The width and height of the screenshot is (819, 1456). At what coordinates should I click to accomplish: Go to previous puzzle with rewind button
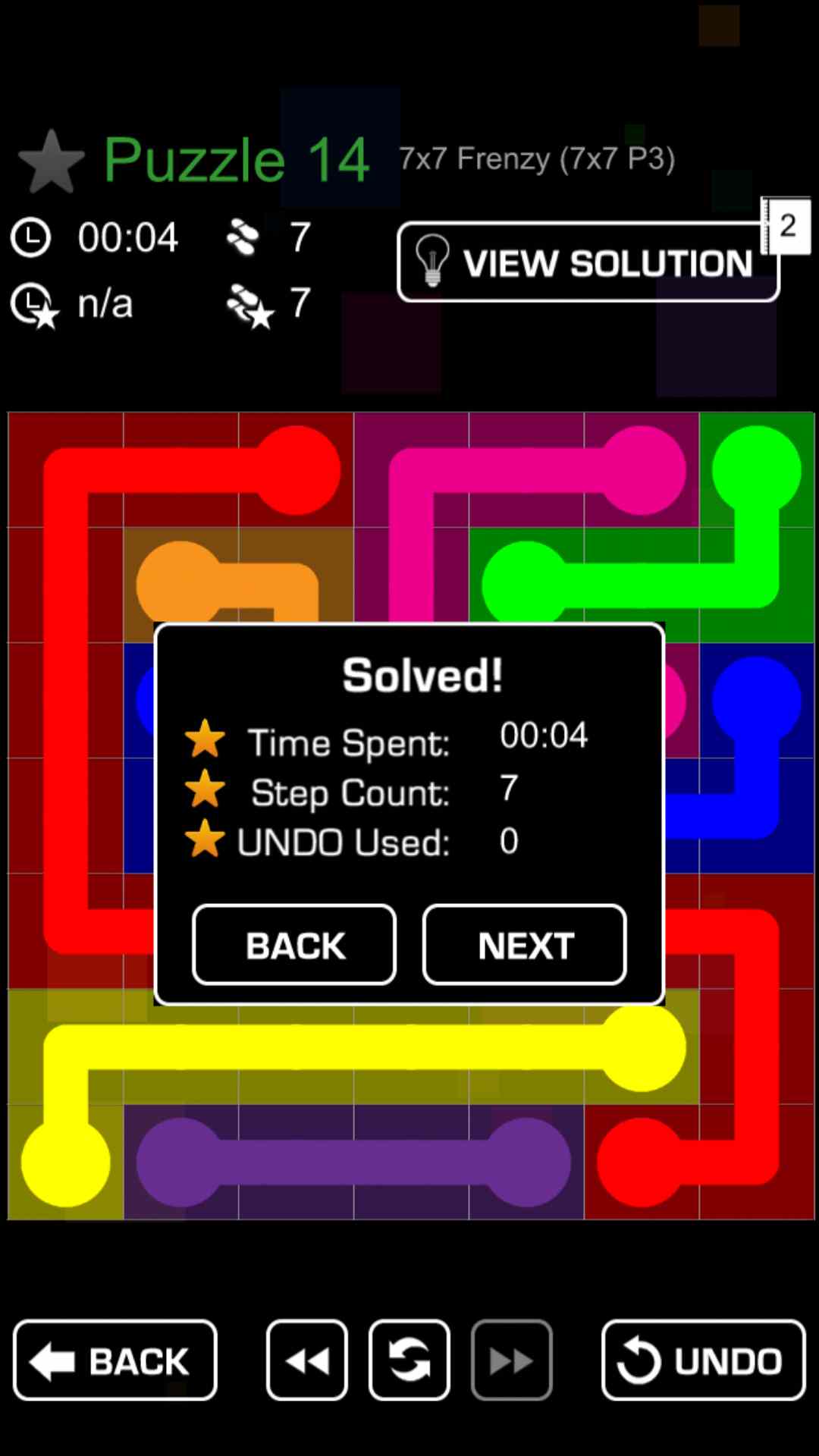point(307,1360)
